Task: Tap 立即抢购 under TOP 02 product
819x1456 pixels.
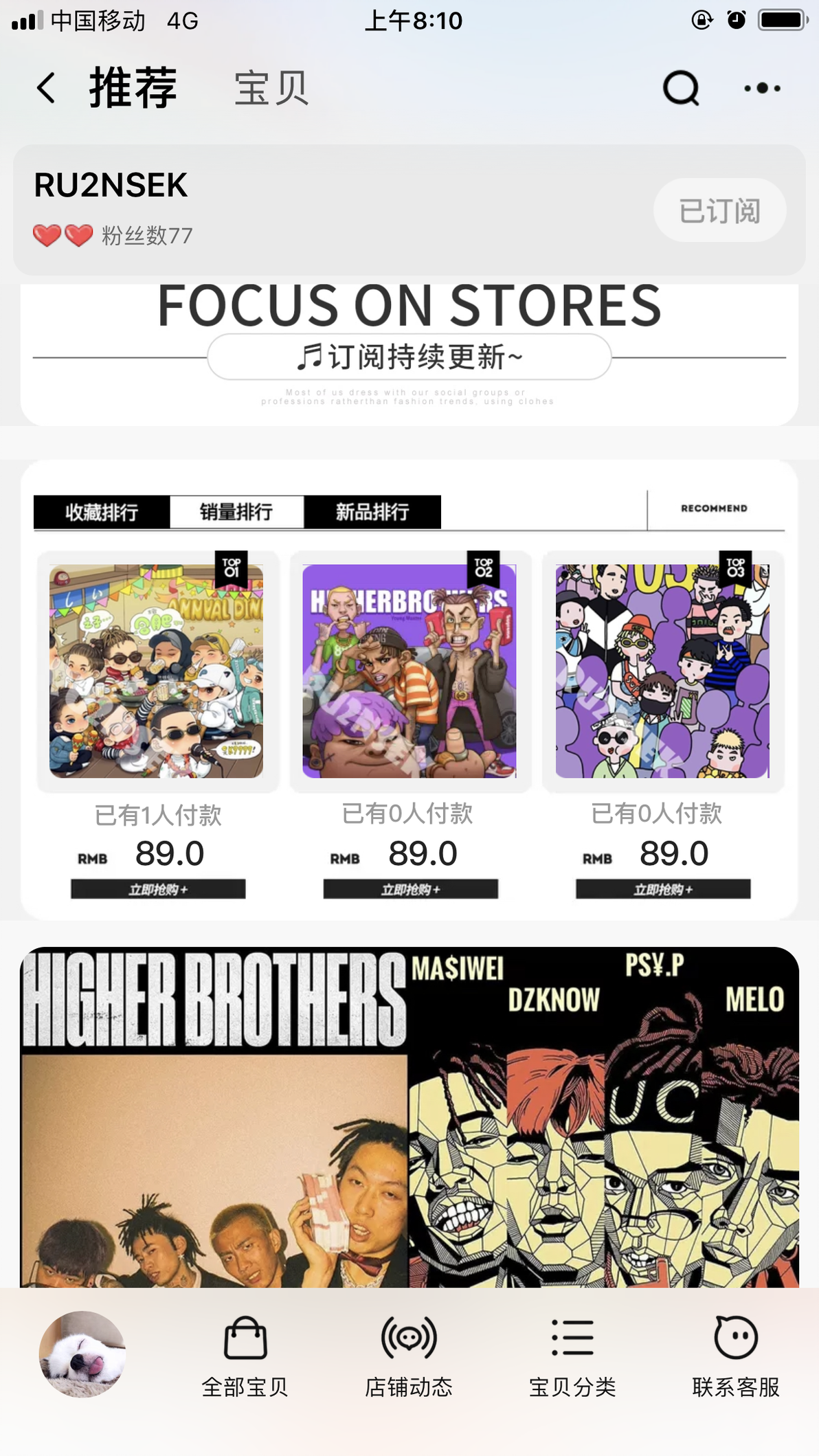Action: coord(410,889)
